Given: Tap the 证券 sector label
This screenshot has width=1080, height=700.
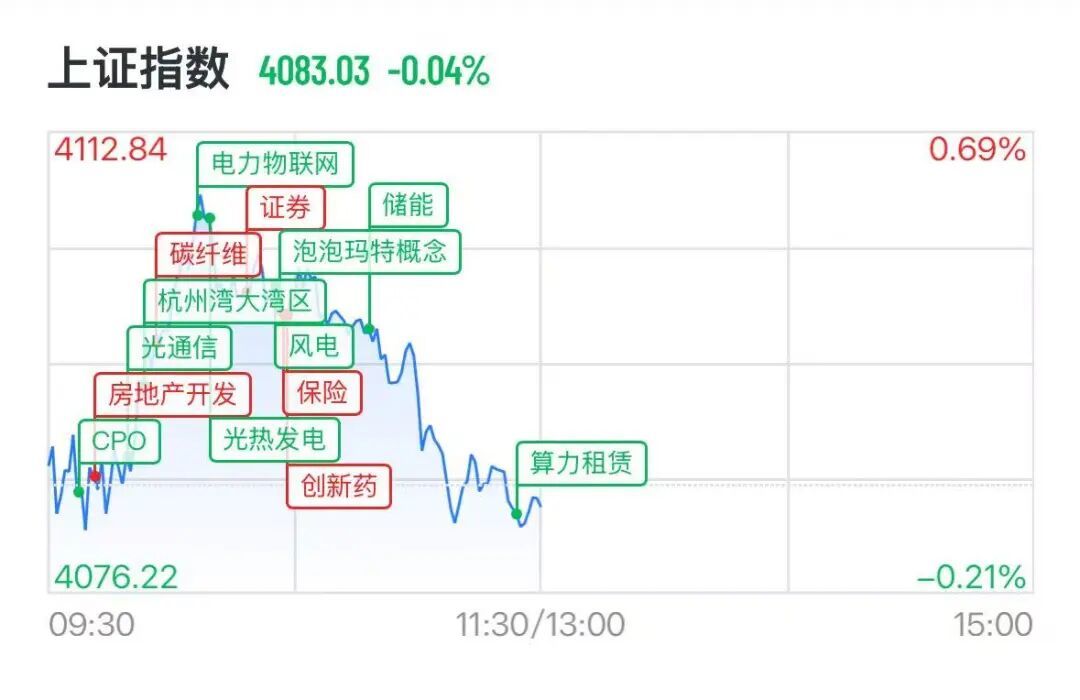Looking at the screenshot, I should pyautogui.click(x=285, y=207).
